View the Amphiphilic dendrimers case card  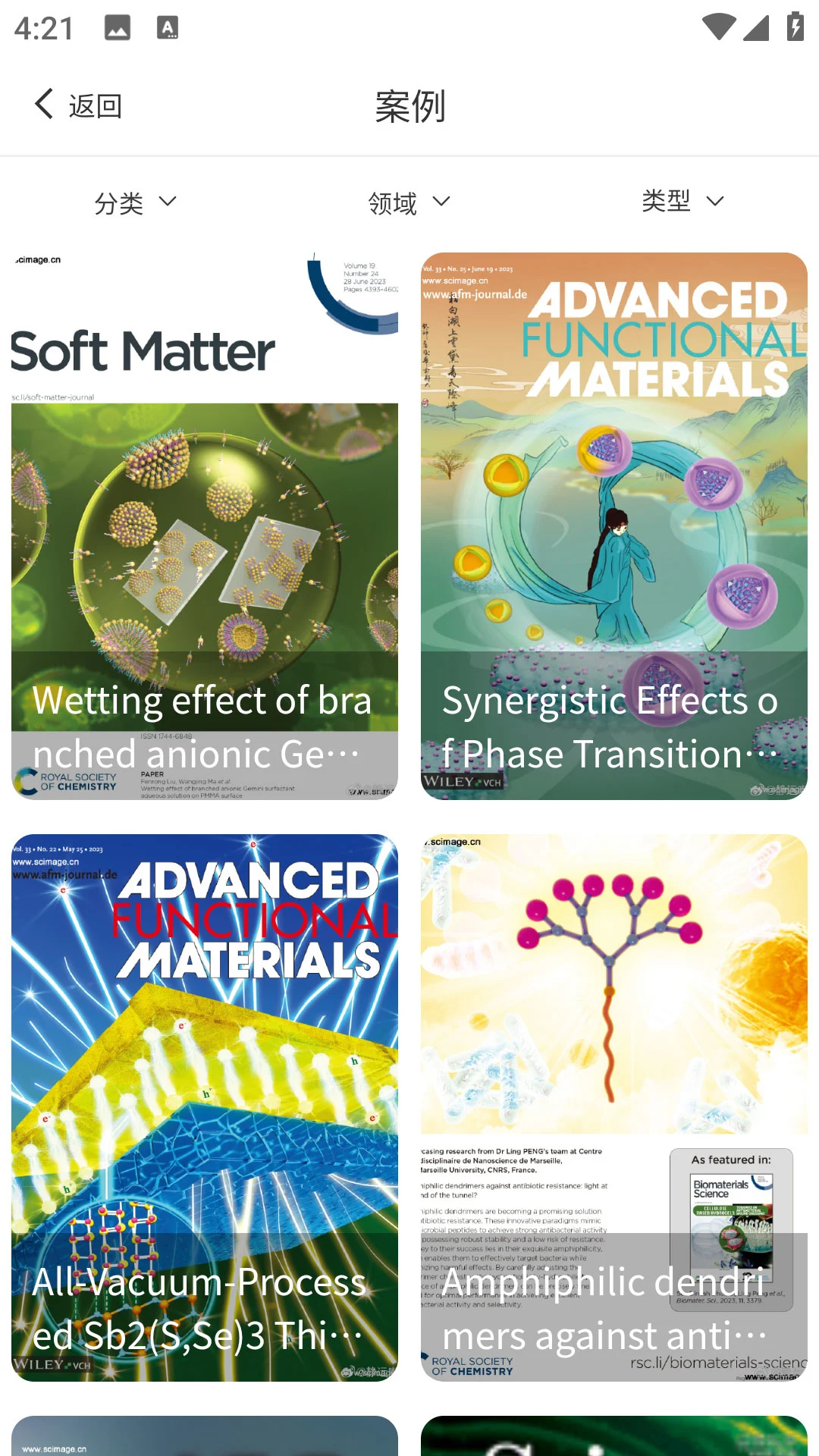coord(613,1107)
